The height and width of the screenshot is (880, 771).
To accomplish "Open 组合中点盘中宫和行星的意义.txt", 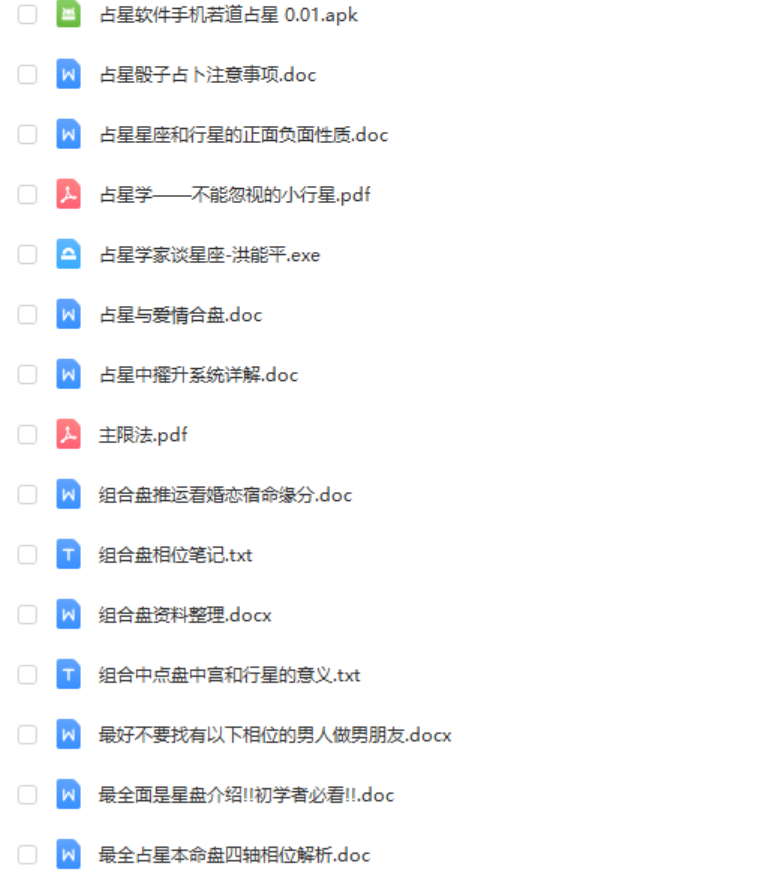I will coord(229,675).
